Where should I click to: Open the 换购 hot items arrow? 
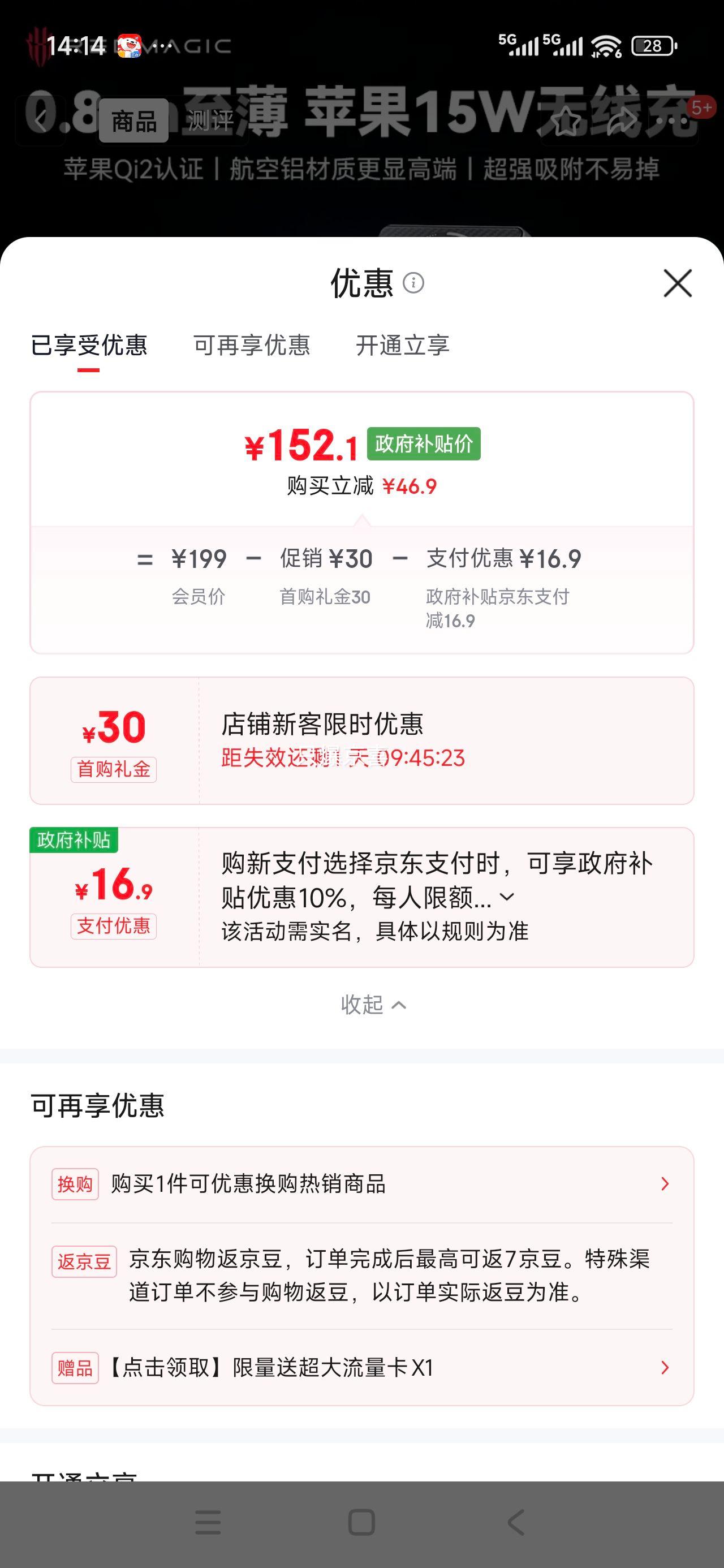[x=665, y=1183]
